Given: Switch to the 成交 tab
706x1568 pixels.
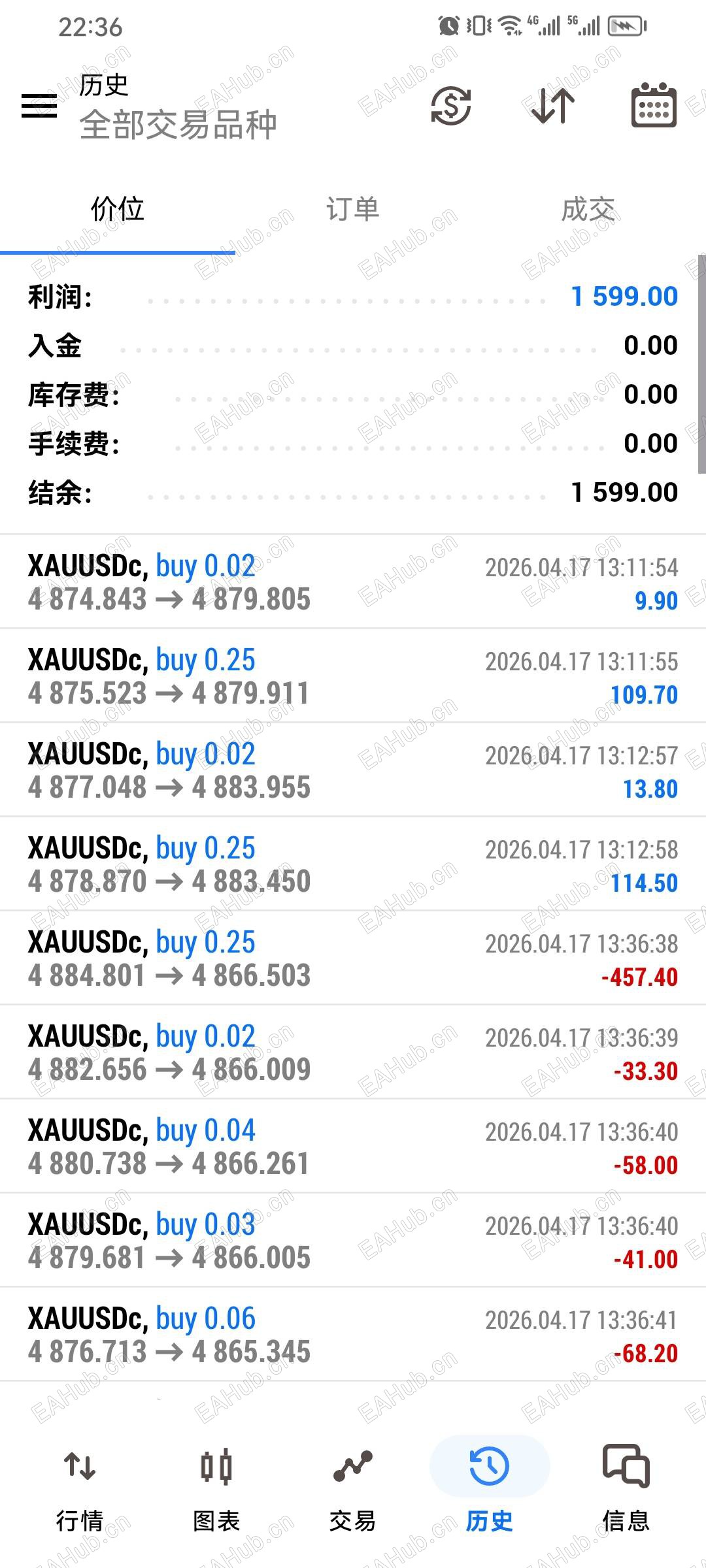Looking at the screenshot, I should coord(588,210).
